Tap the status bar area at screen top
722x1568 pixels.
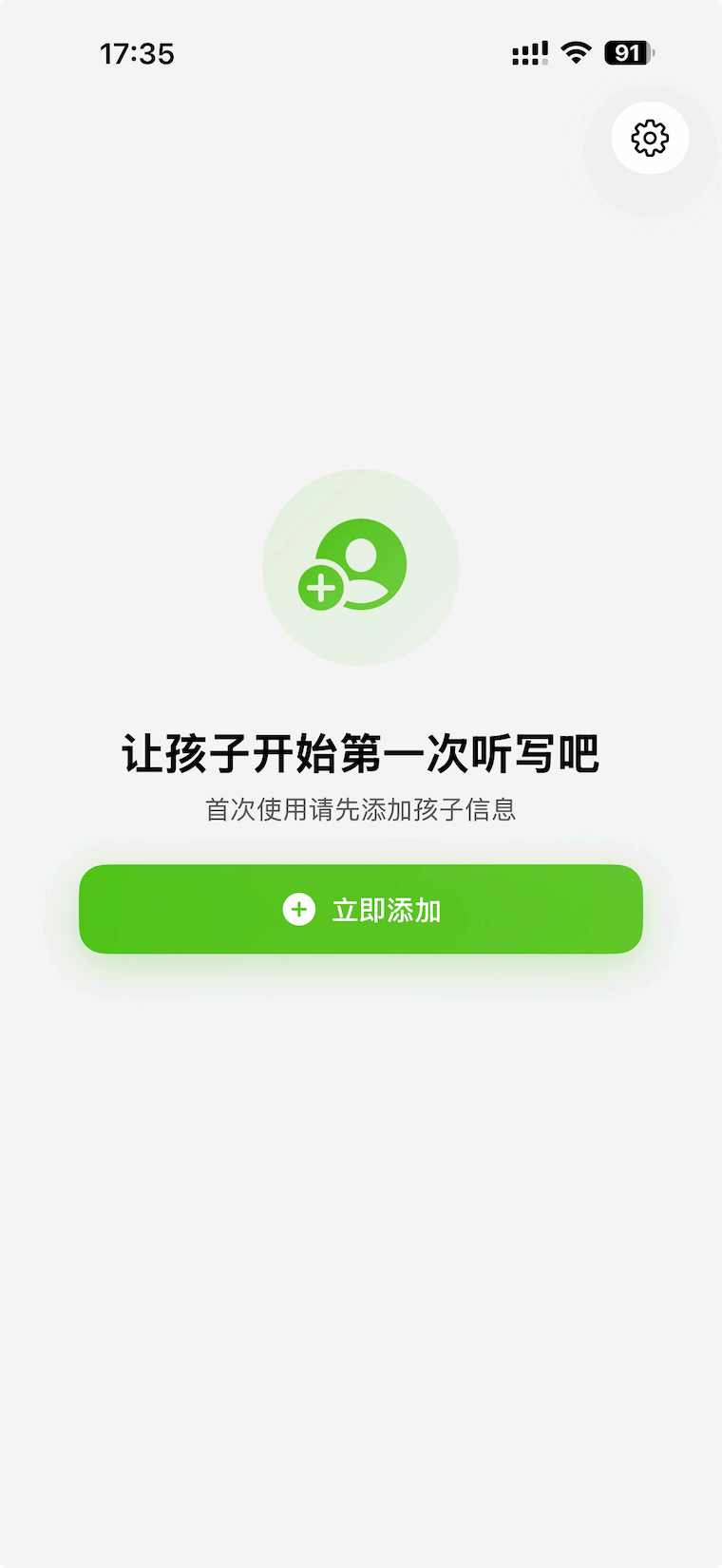361,54
